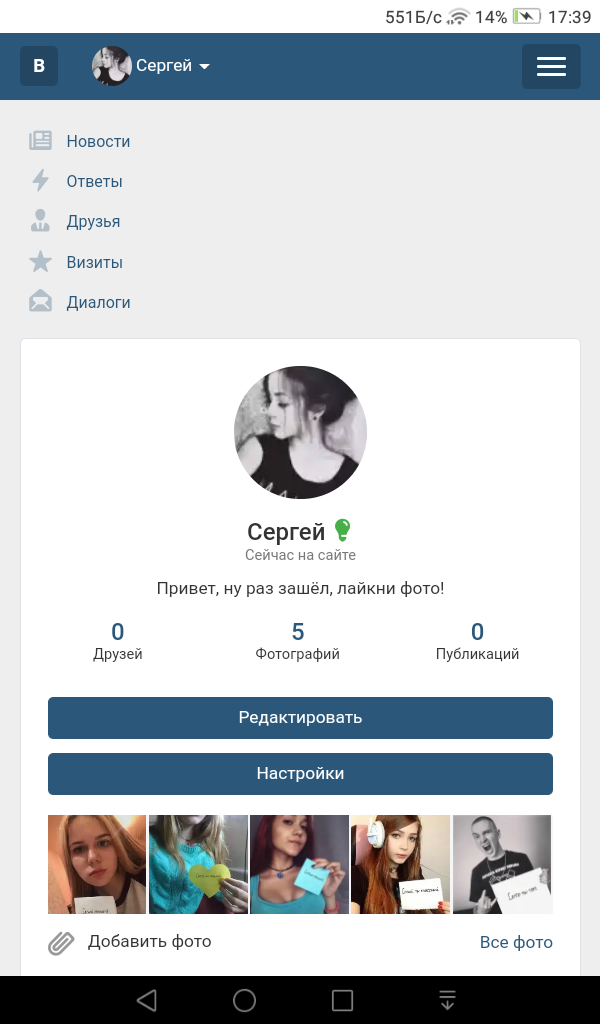Open Диалоги messages
Screen dimensions: 600x1024
(x=97, y=302)
